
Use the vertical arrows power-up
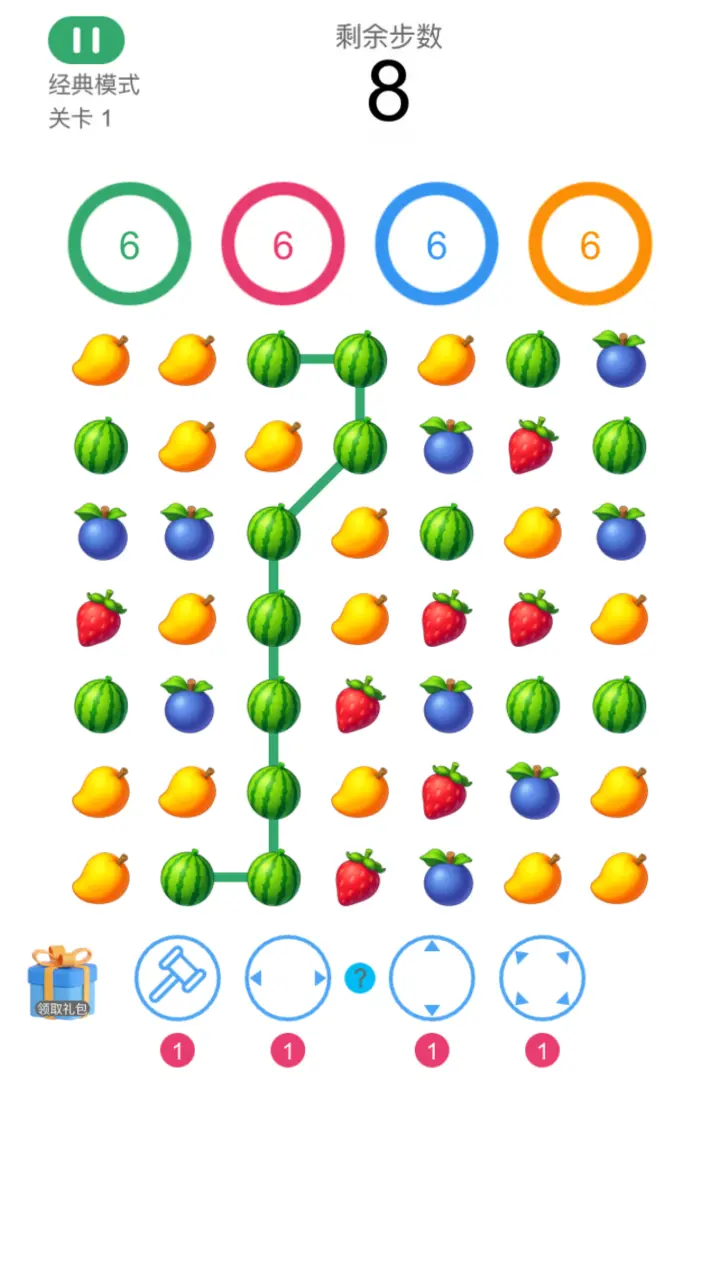pos(432,978)
